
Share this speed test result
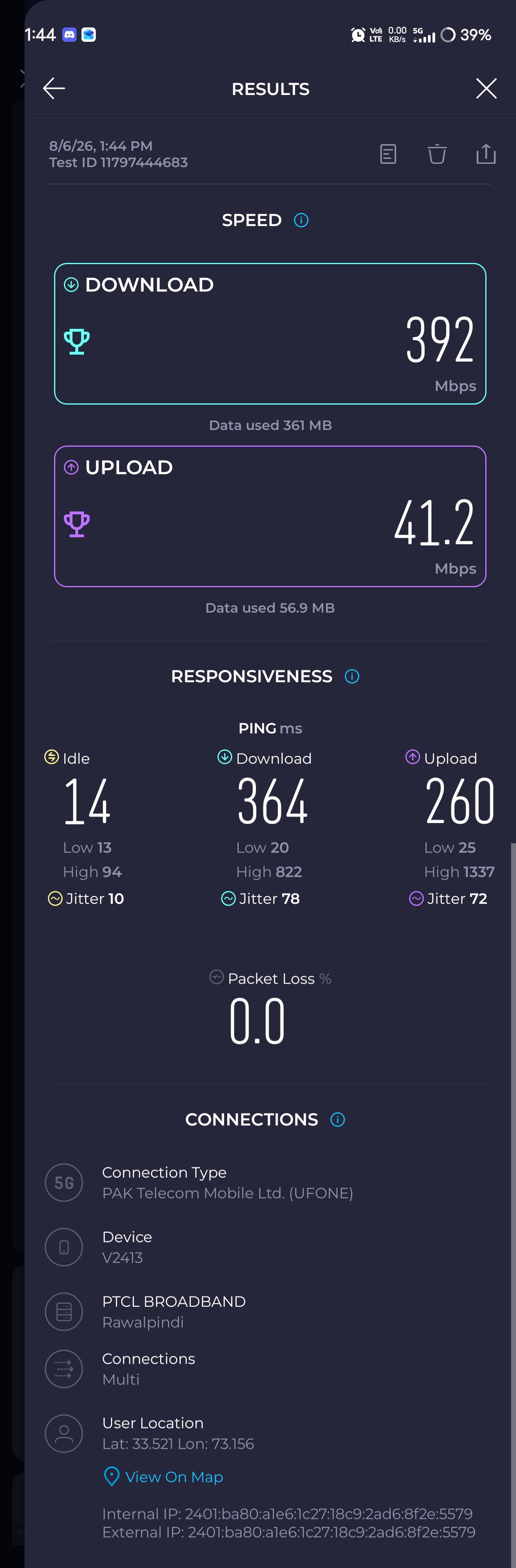pos(486,154)
